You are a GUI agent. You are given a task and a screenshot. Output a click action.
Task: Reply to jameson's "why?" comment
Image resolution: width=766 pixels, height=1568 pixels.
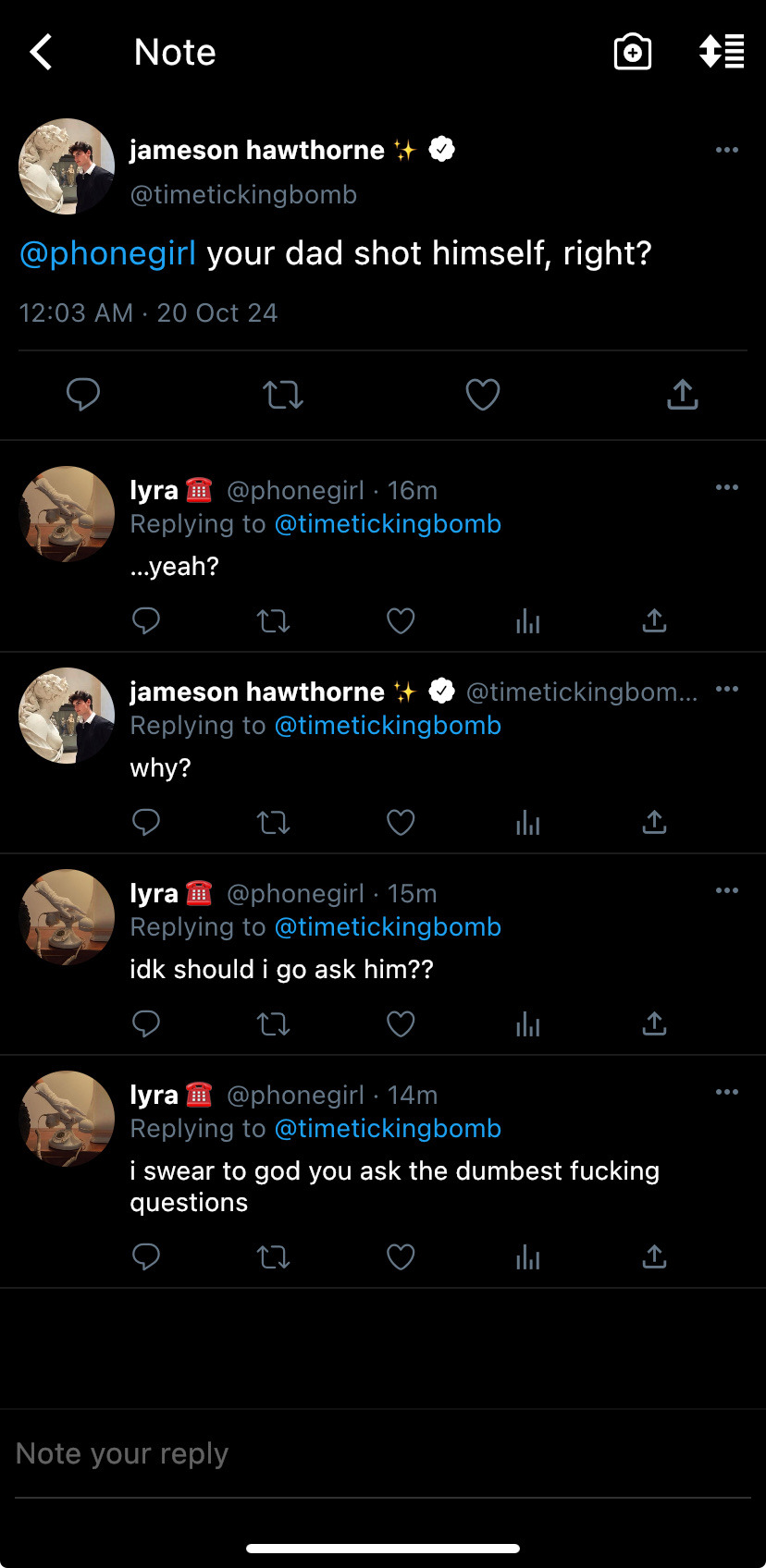coord(146,822)
